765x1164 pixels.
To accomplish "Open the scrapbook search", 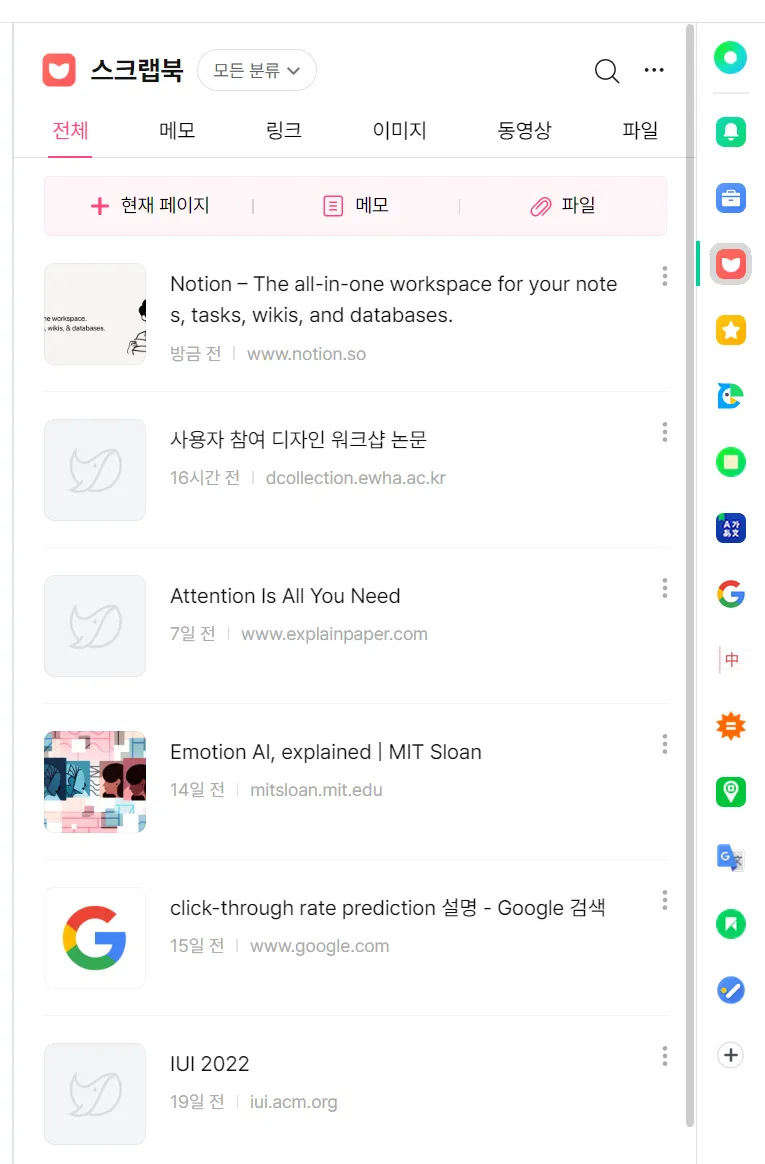I will [607, 71].
